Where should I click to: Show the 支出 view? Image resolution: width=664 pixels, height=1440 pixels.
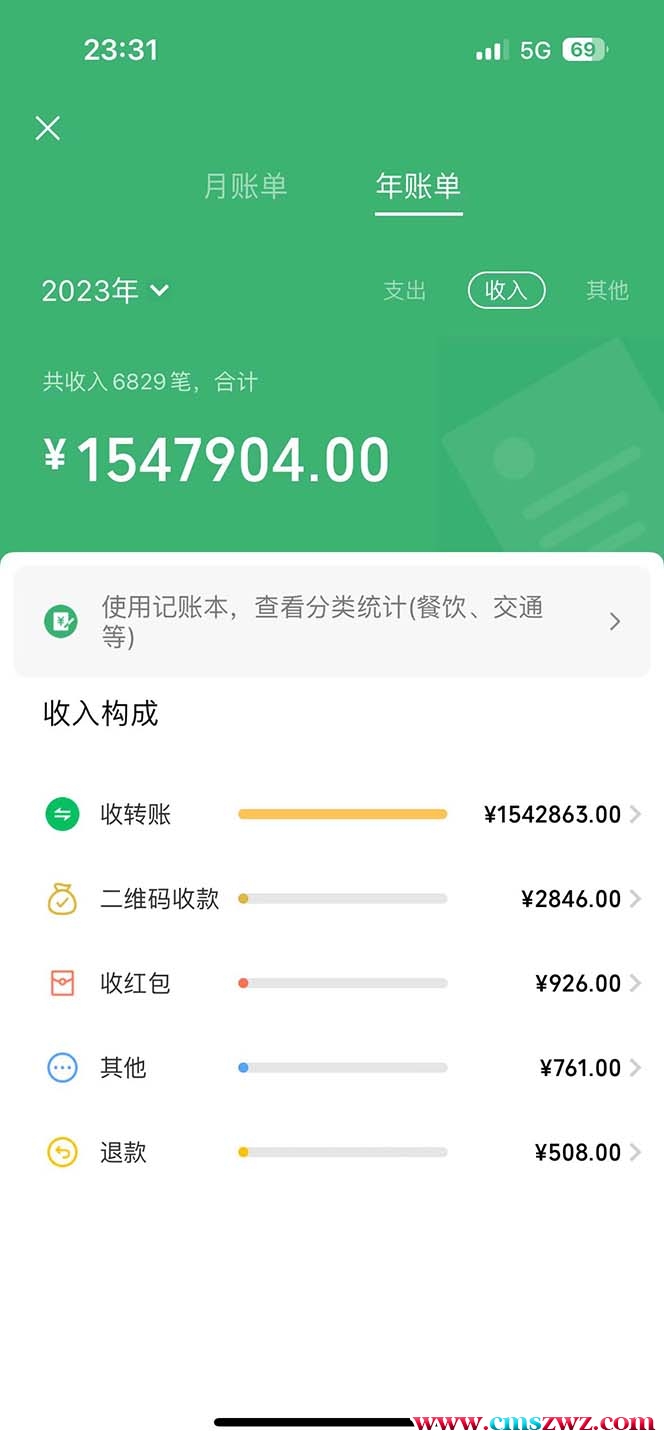[405, 291]
